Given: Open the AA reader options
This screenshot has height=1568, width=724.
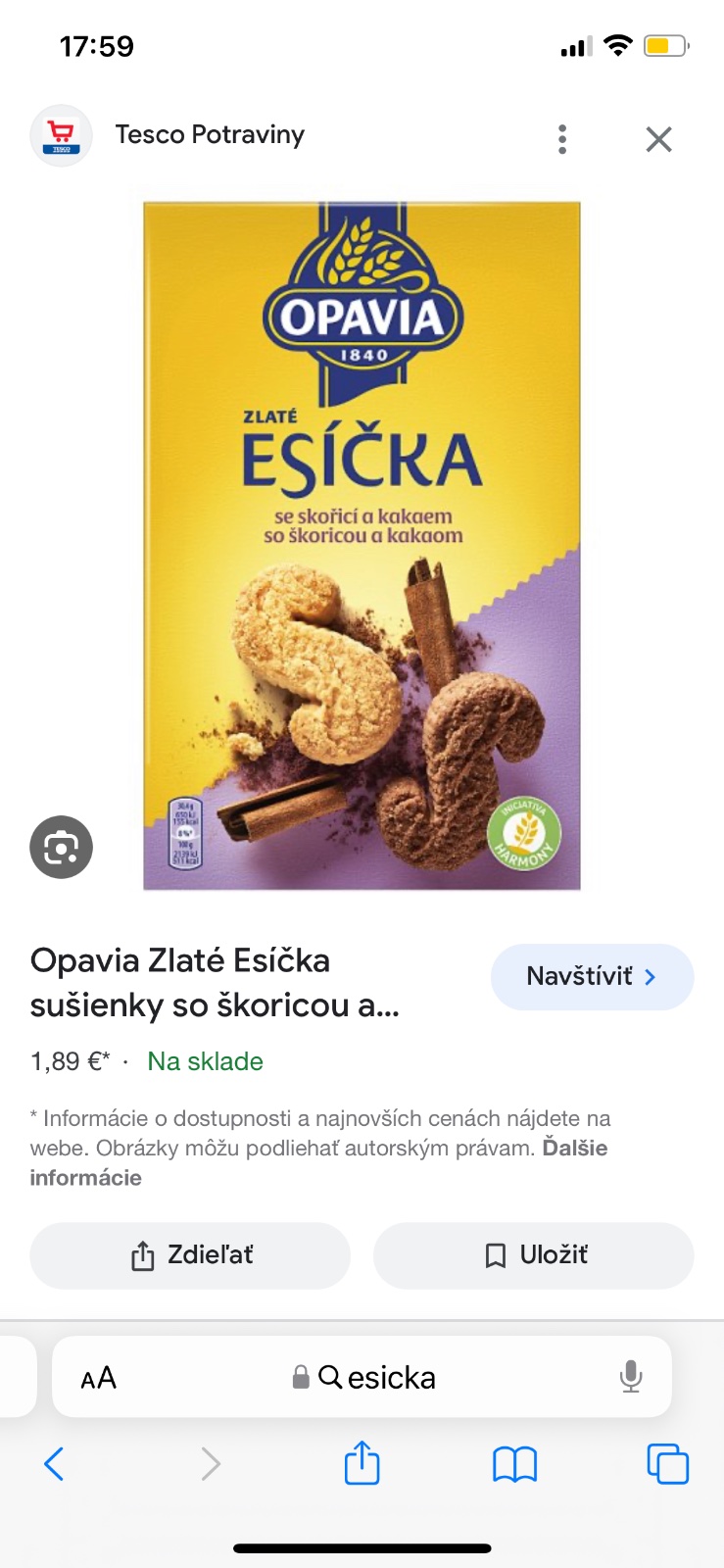Looking at the screenshot, I should click(x=98, y=1378).
